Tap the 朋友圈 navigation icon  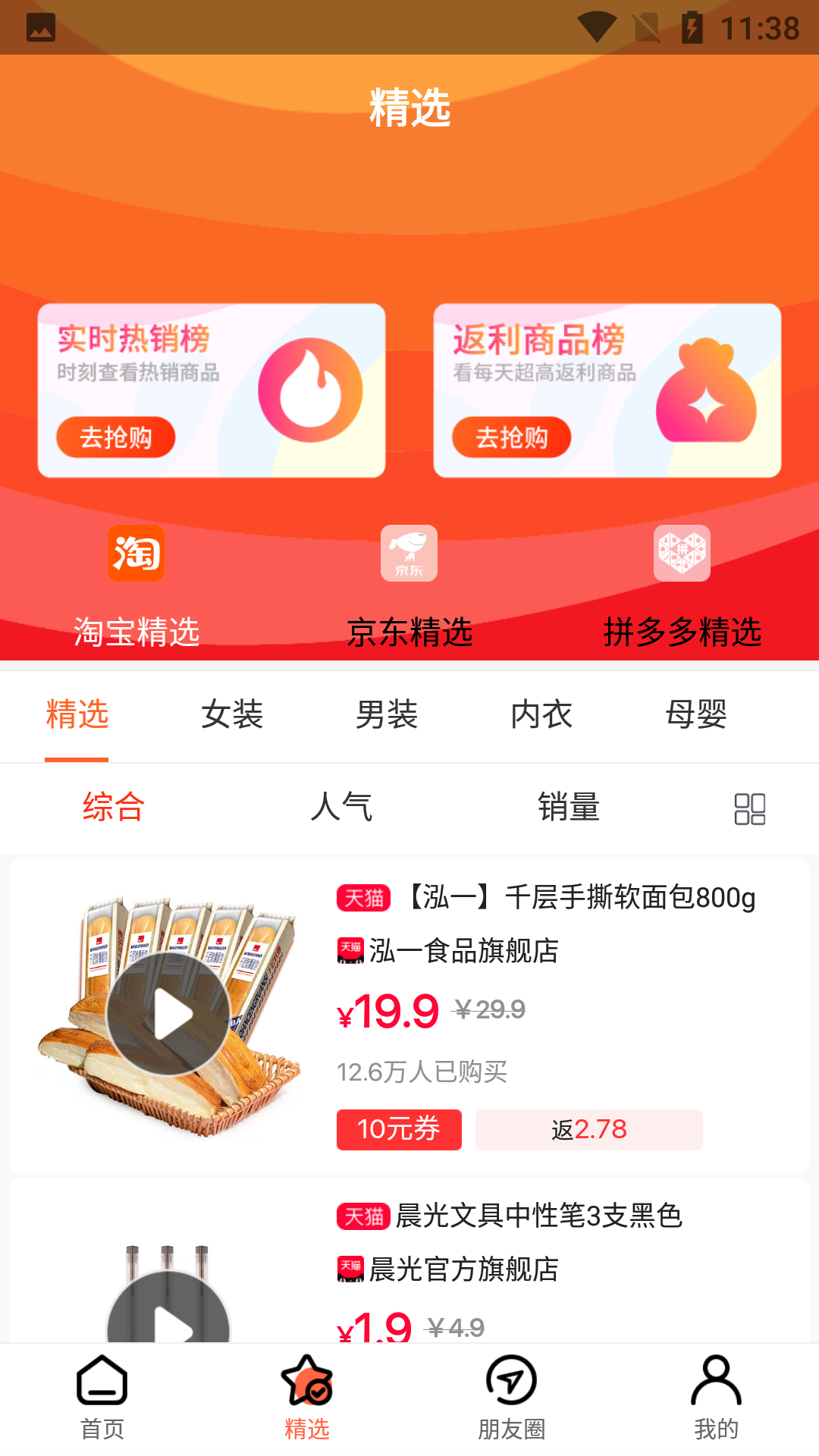coord(510,1399)
